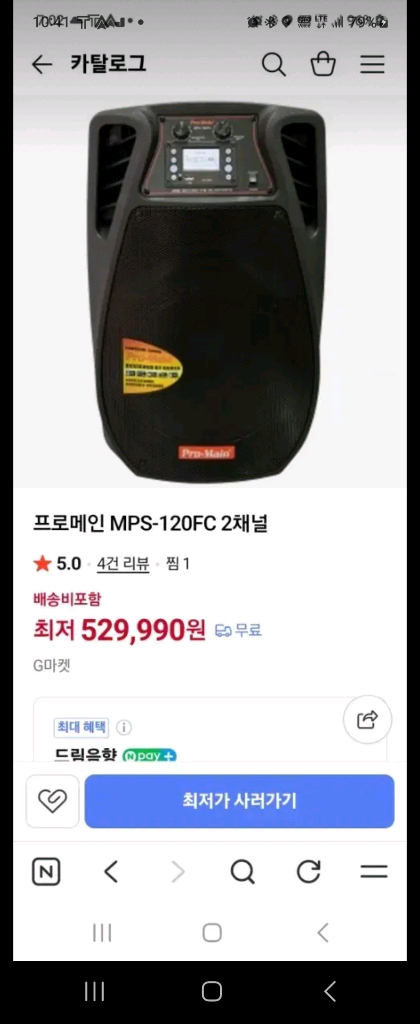Reload the page
Image resolution: width=420 pixels, height=1024 pixels.
pos(308,872)
